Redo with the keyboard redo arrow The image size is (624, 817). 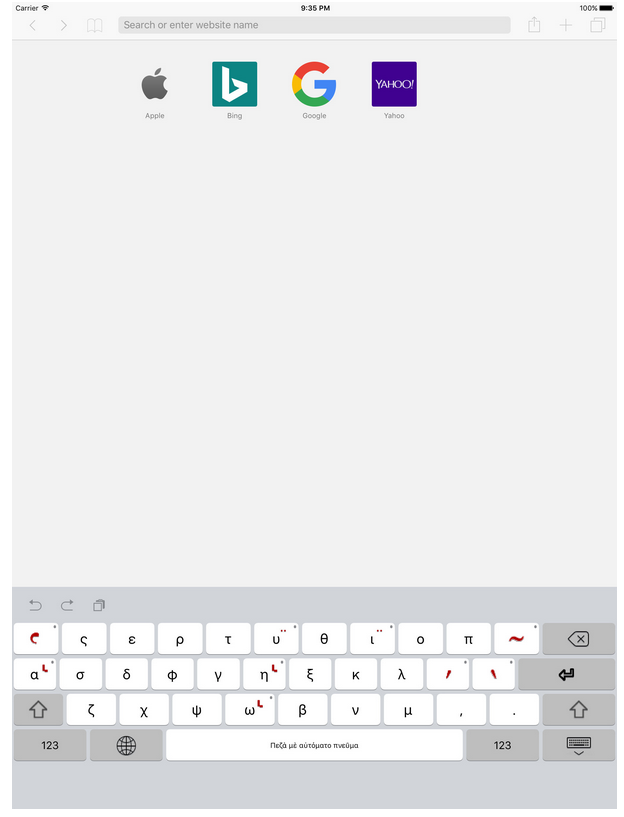[67, 605]
